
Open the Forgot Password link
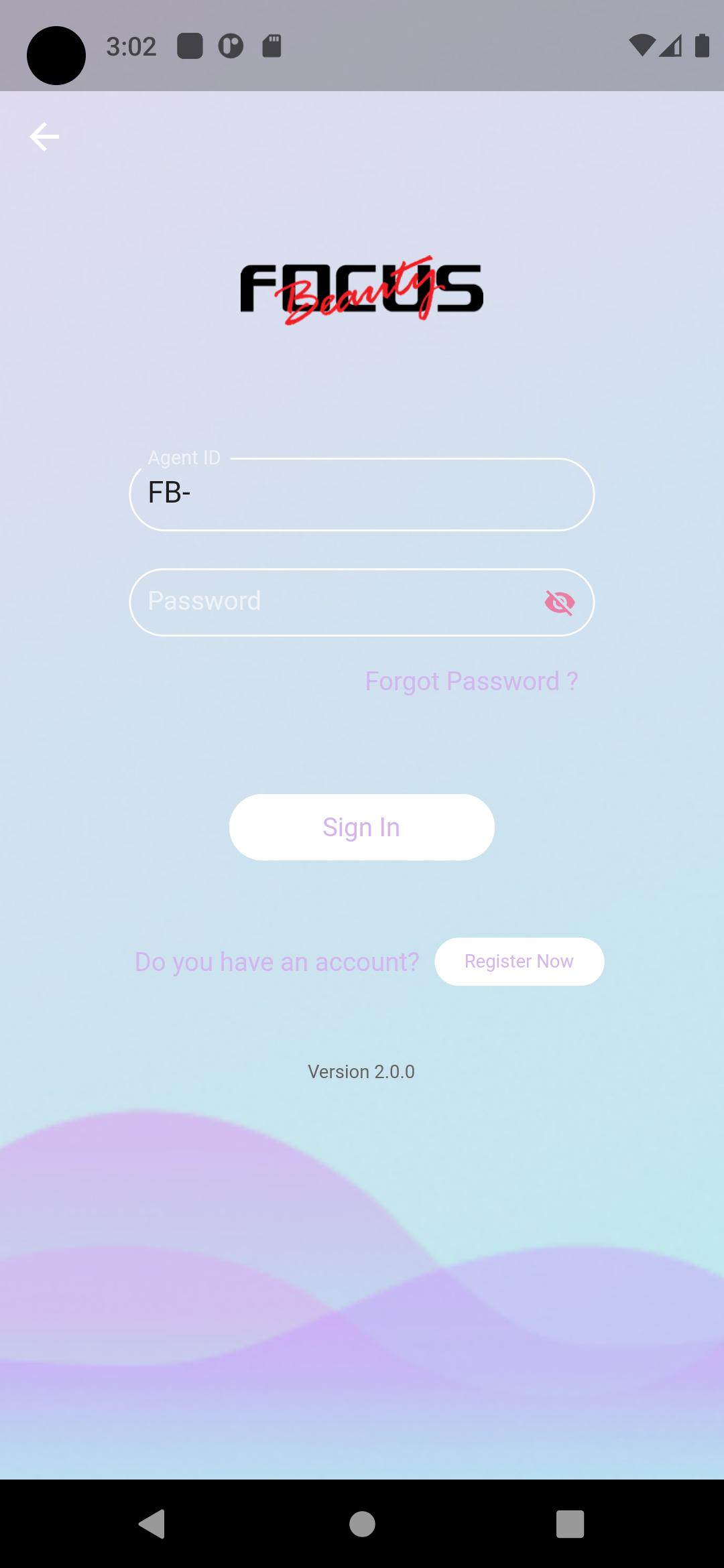[x=471, y=681]
